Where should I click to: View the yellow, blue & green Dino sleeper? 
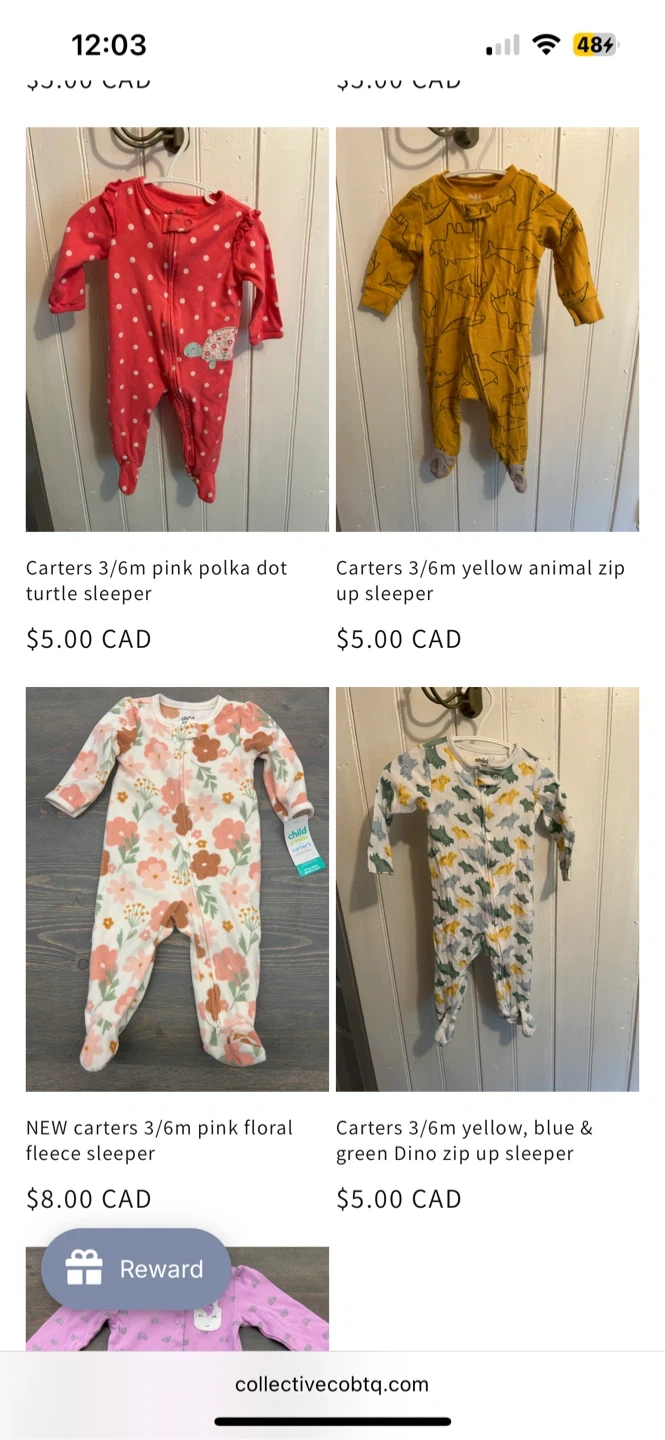[x=487, y=888]
